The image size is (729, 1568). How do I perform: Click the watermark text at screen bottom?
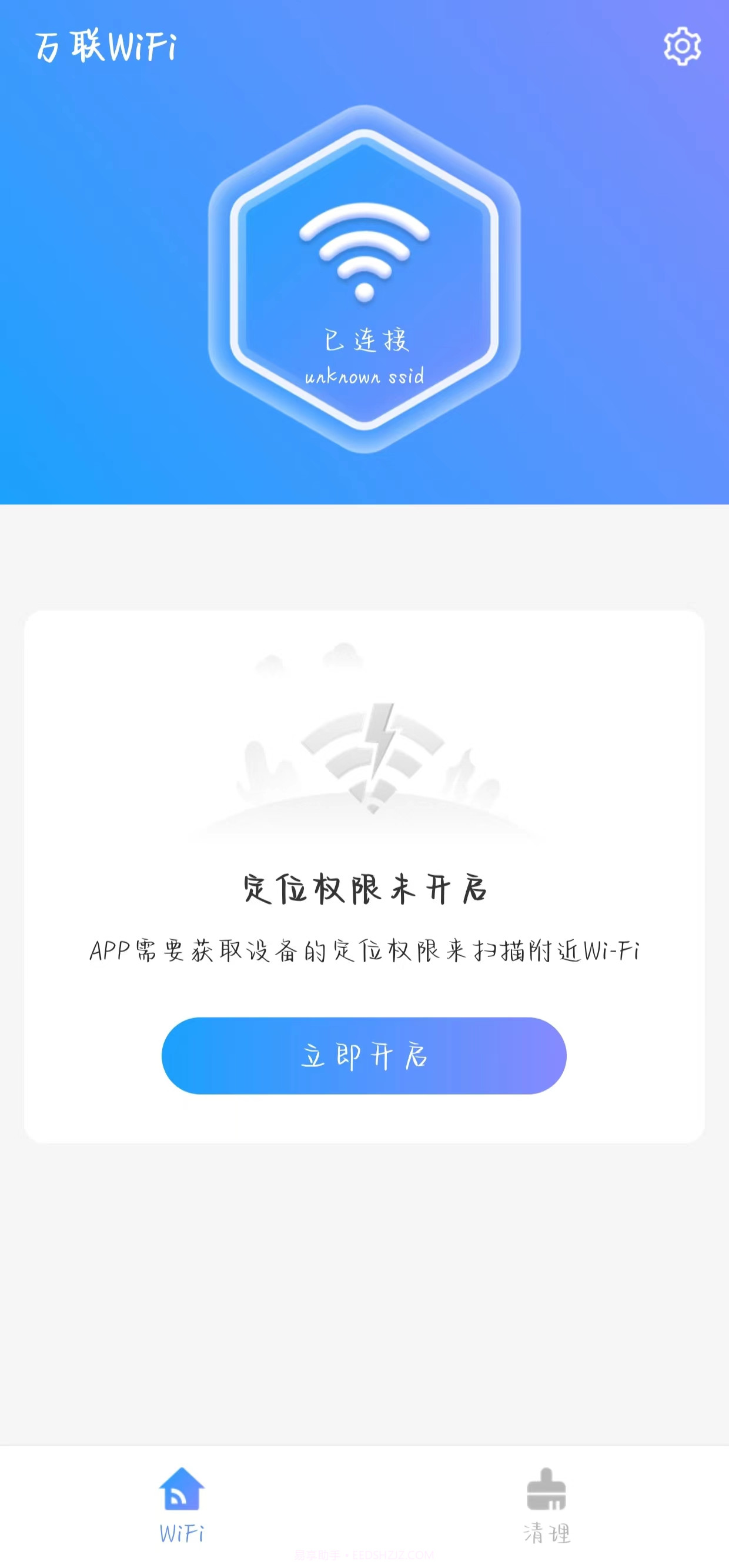[363, 1555]
